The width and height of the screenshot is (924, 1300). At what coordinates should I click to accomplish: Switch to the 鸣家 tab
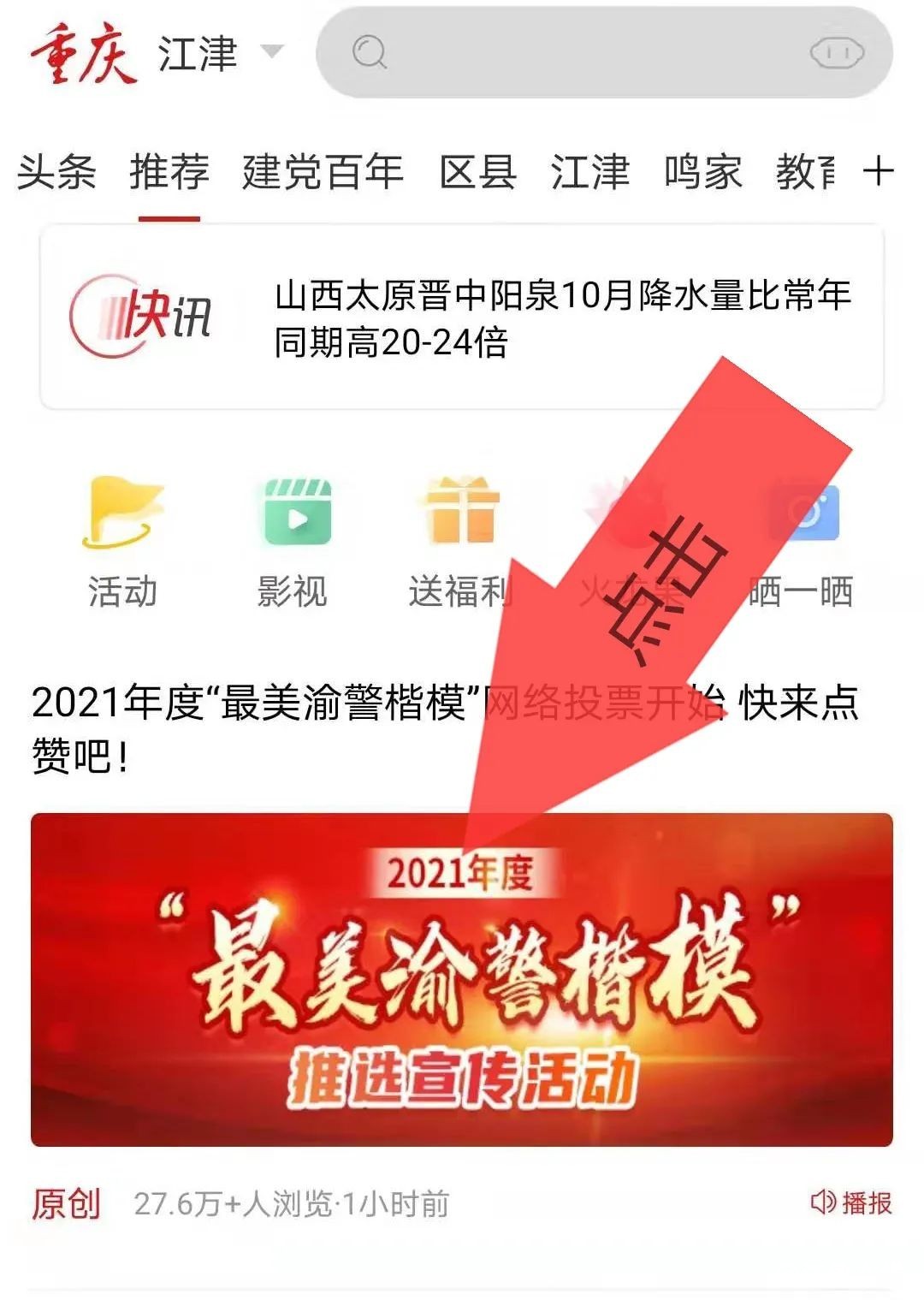coord(702,172)
